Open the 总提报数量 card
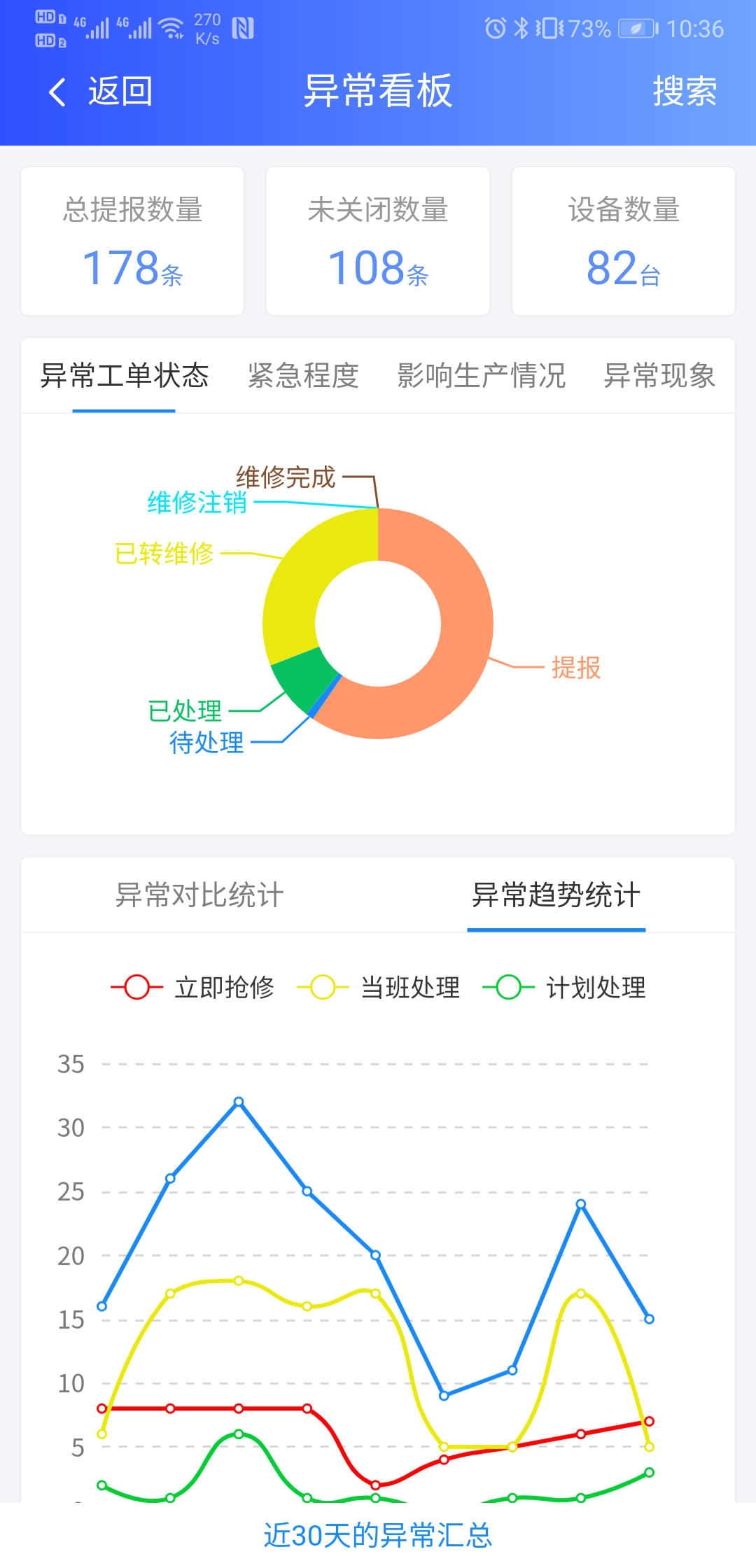 pyautogui.click(x=132, y=241)
